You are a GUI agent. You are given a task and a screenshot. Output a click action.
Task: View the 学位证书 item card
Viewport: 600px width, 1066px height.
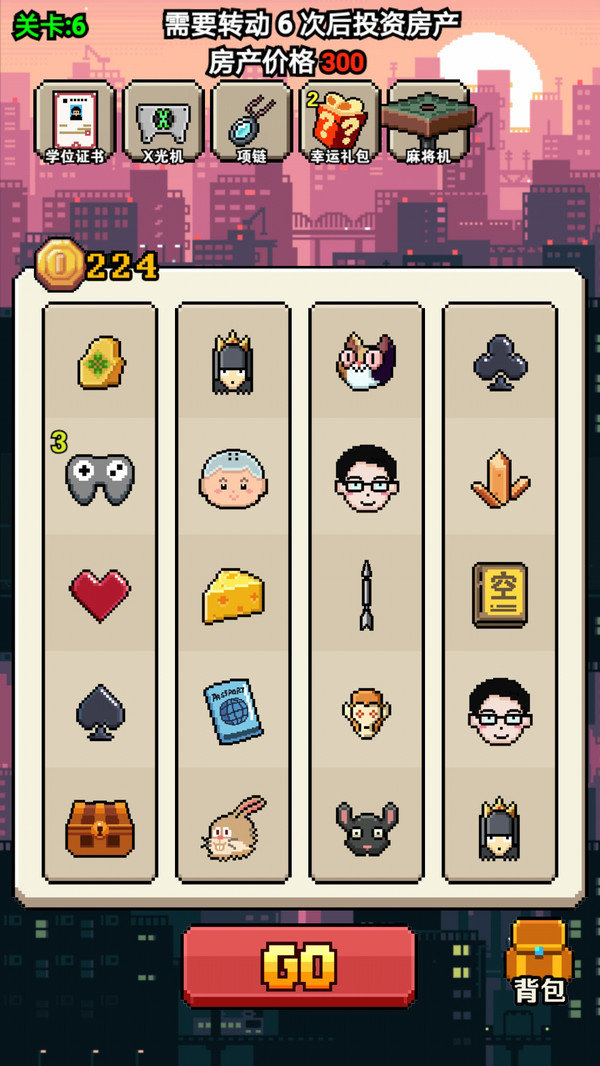(74, 123)
